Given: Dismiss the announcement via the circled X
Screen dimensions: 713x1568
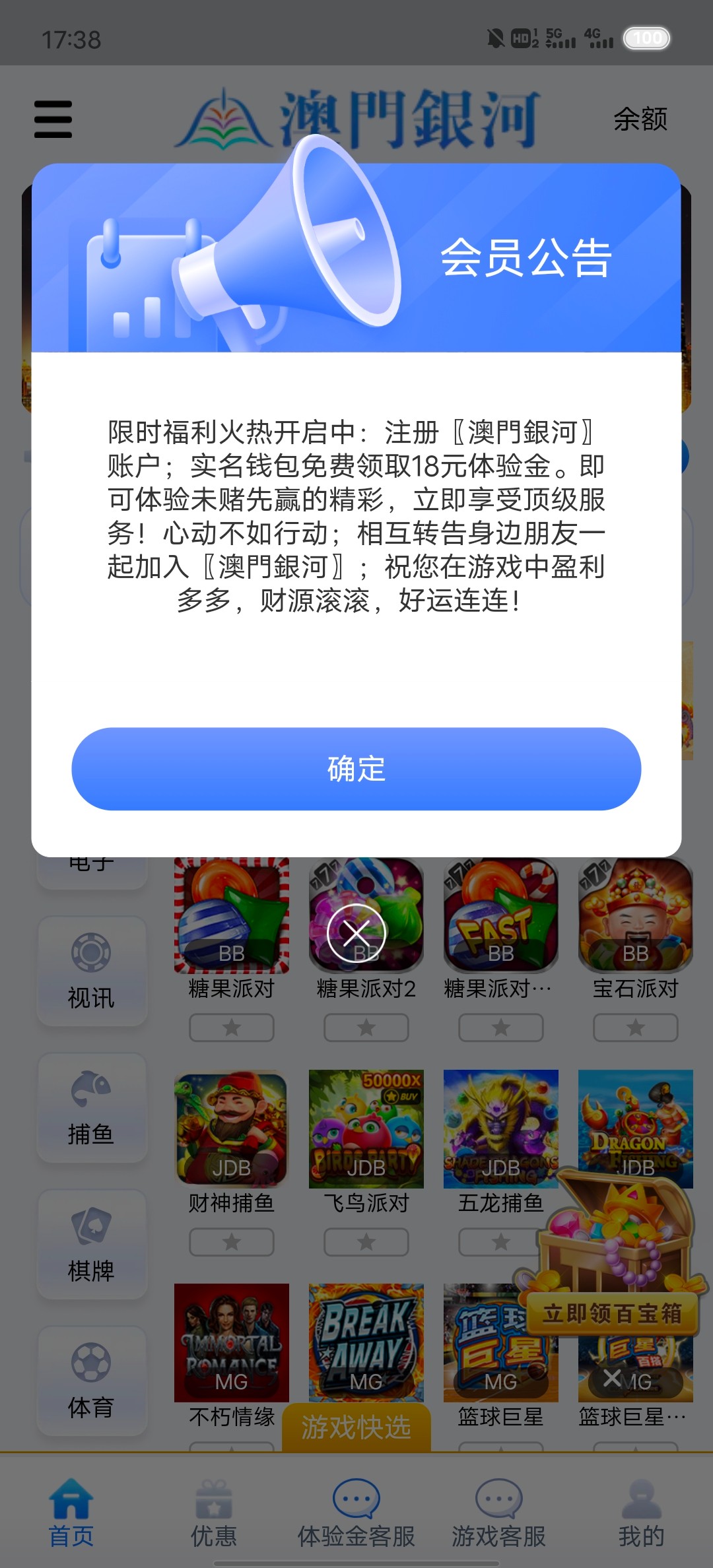Looking at the screenshot, I should (x=356, y=932).
